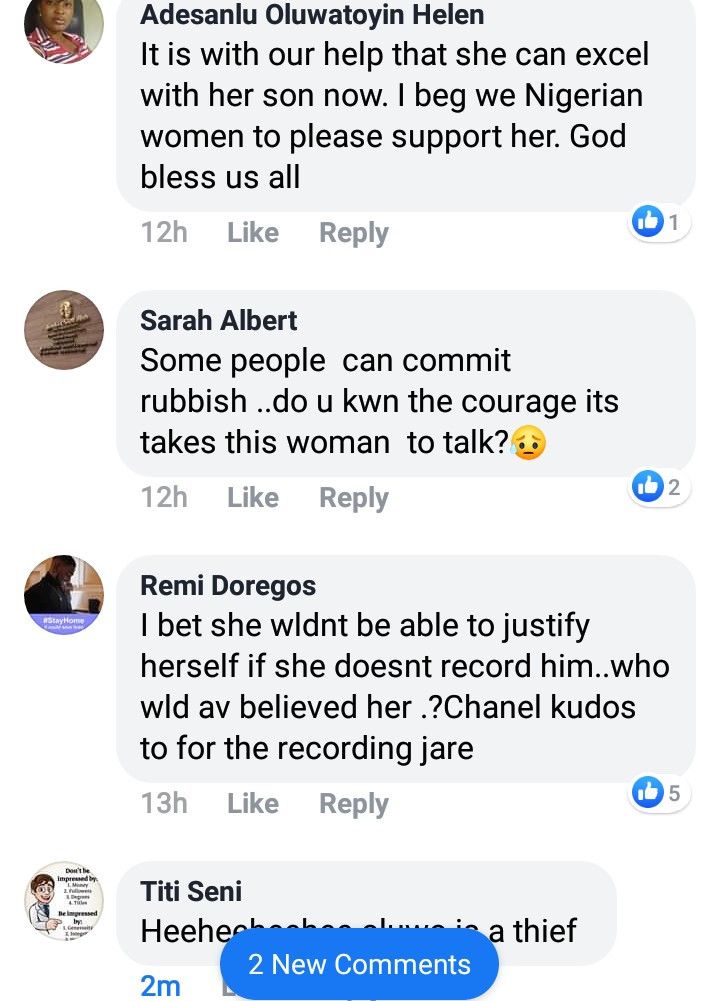Like Adesanlu Oluwatoyin Helen's comment
720x1001 pixels.
point(252,232)
